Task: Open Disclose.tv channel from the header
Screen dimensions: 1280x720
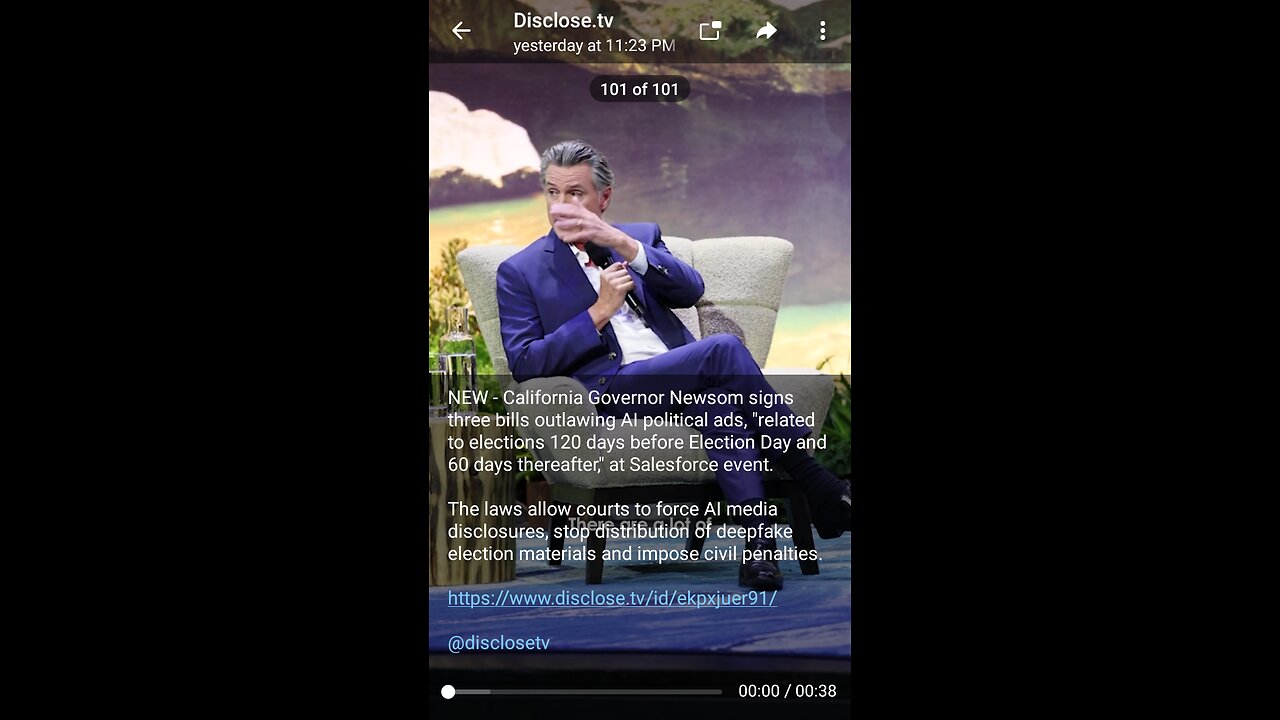Action: coord(563,20)
